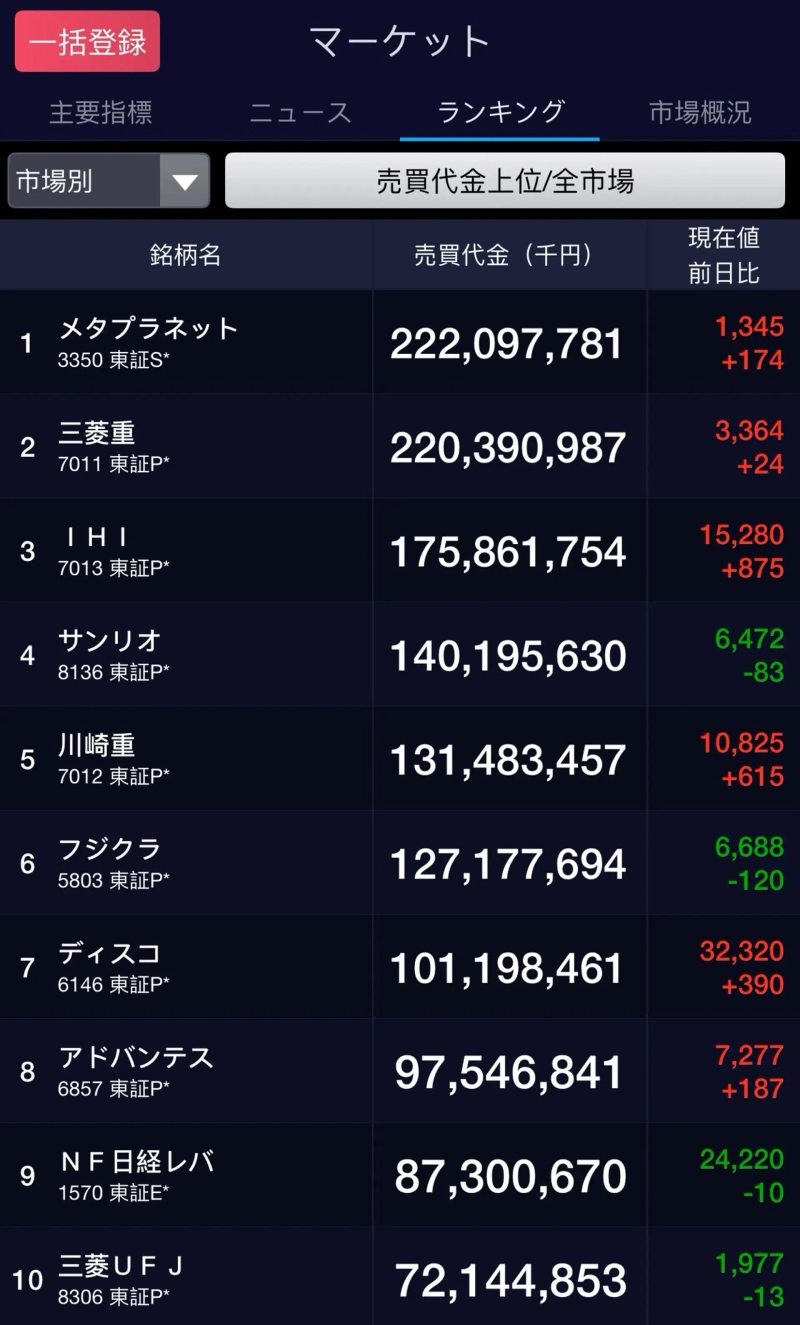Viewport: 800px width, 1325px height.
Task: Tap the 一括登録 button
Action: (87, 42)
